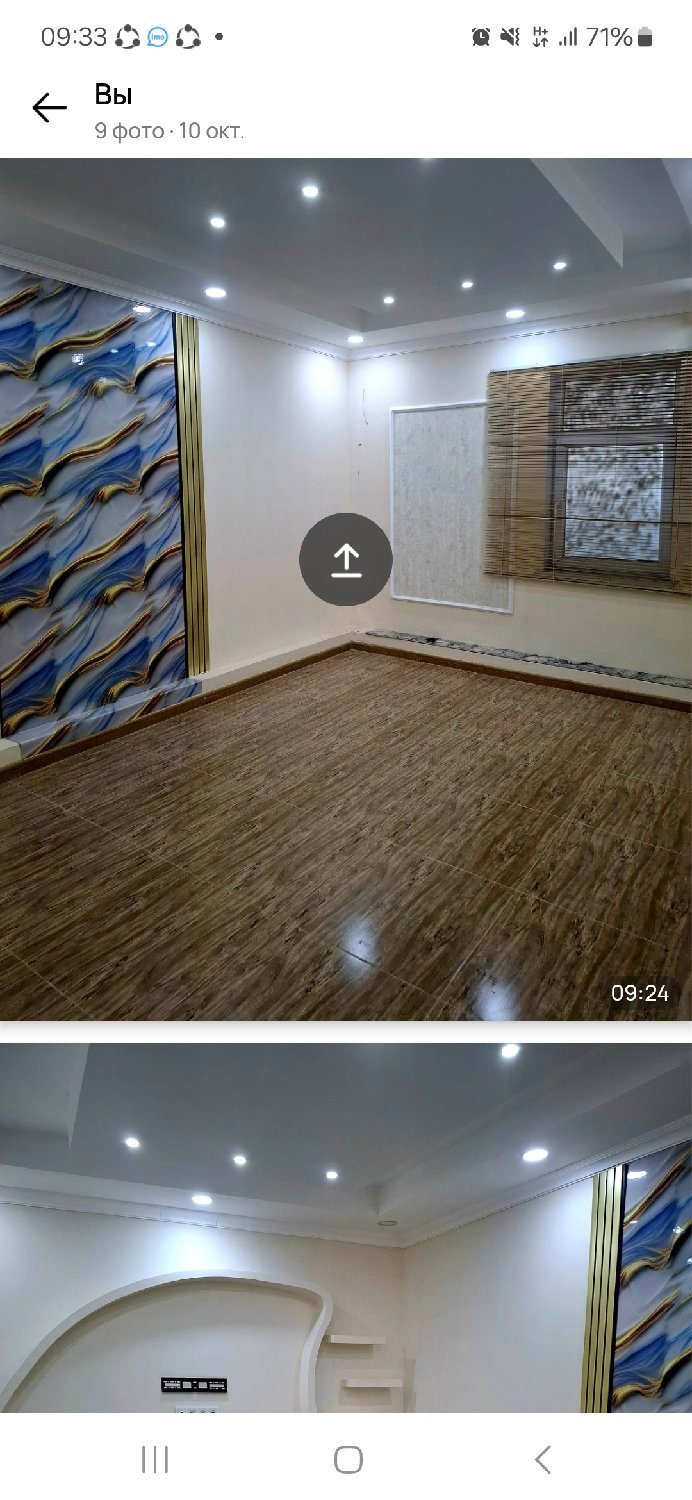Viewport: 692px width, 1500px height.
Task: Open the recent apps view
Action: (x=155, y=1459)
